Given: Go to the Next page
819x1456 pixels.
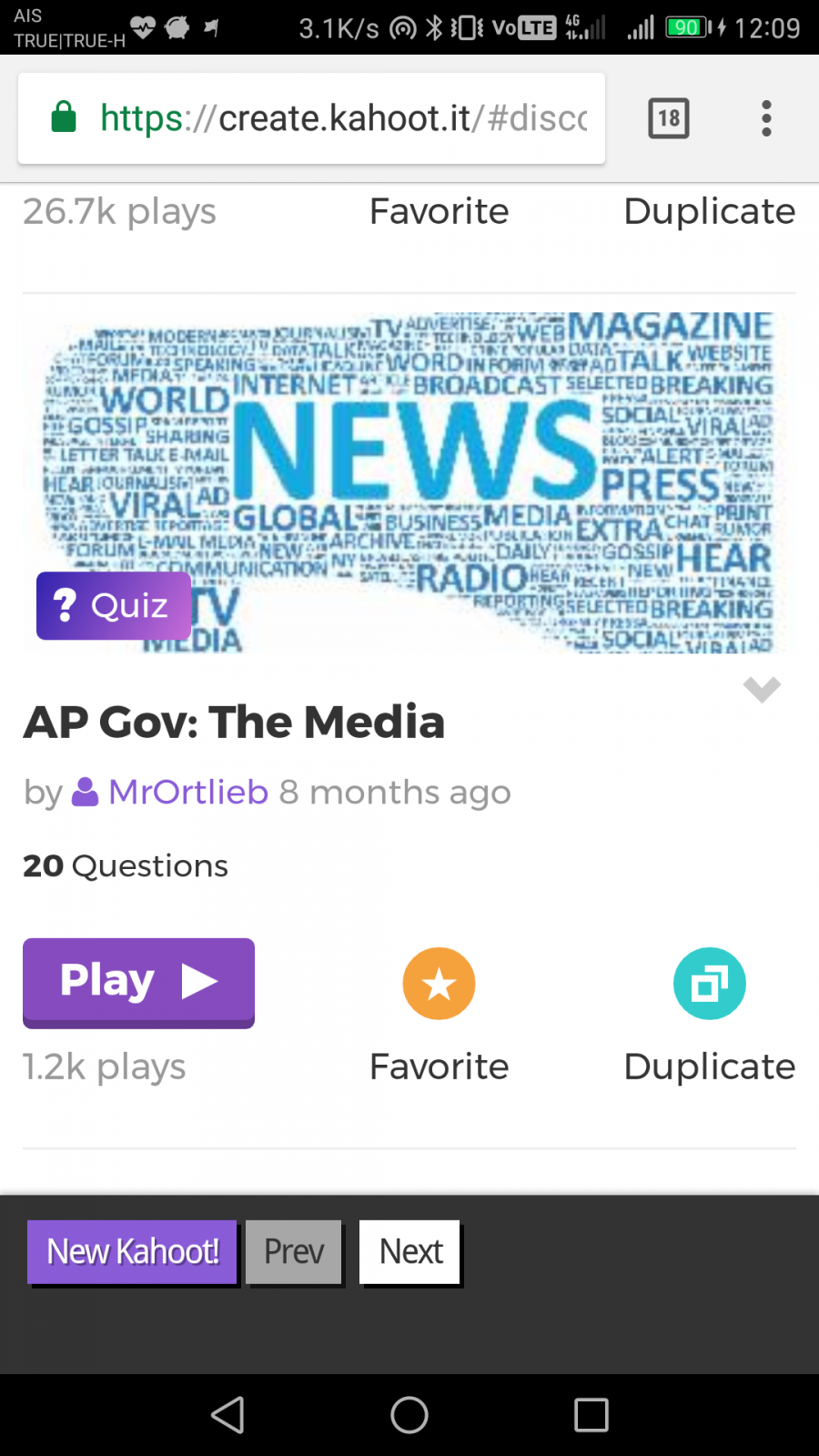Looking at the screenshot, I should pos(410,1252).
